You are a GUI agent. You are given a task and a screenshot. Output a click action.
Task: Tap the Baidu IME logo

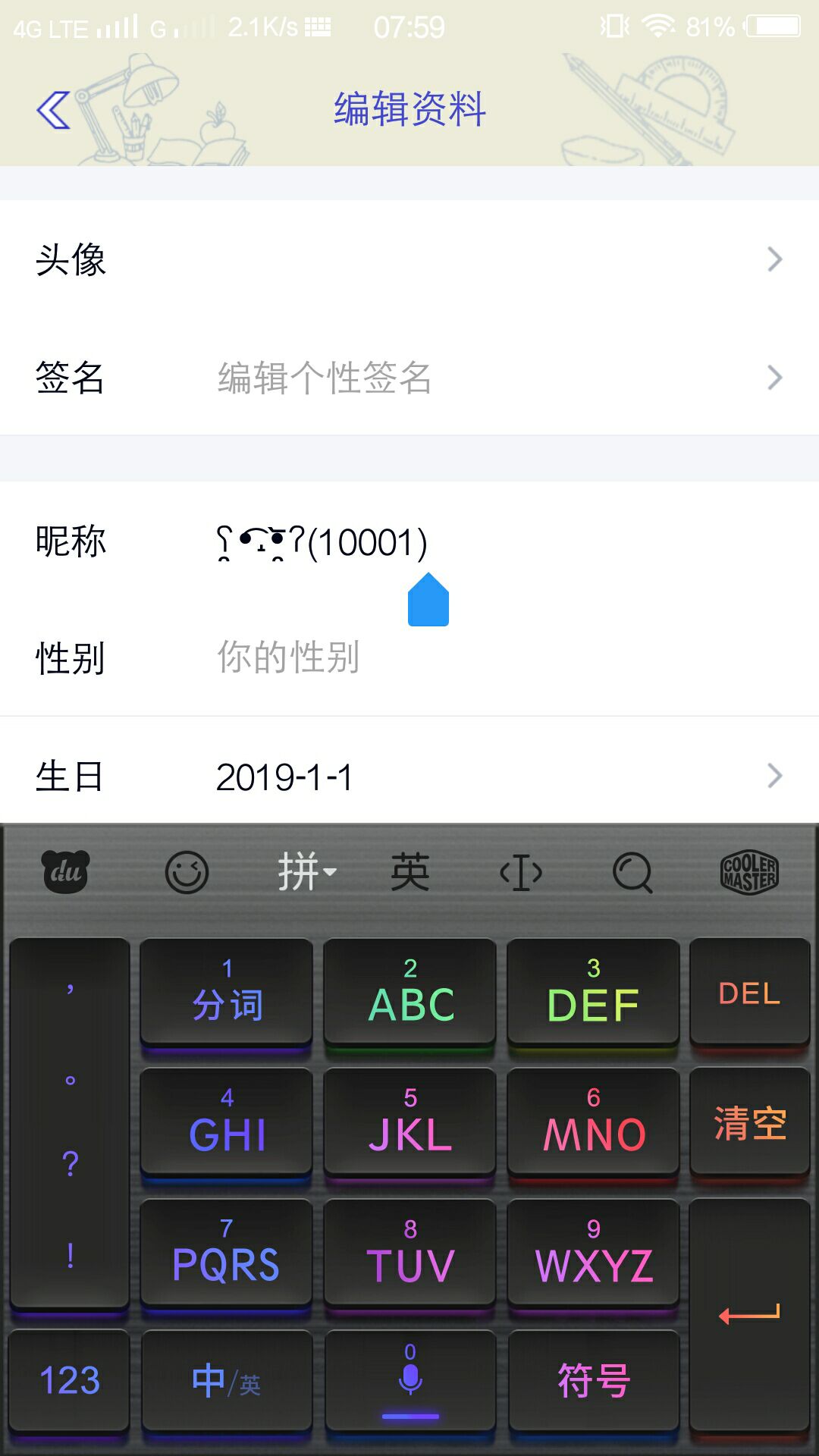pos(67,872)
